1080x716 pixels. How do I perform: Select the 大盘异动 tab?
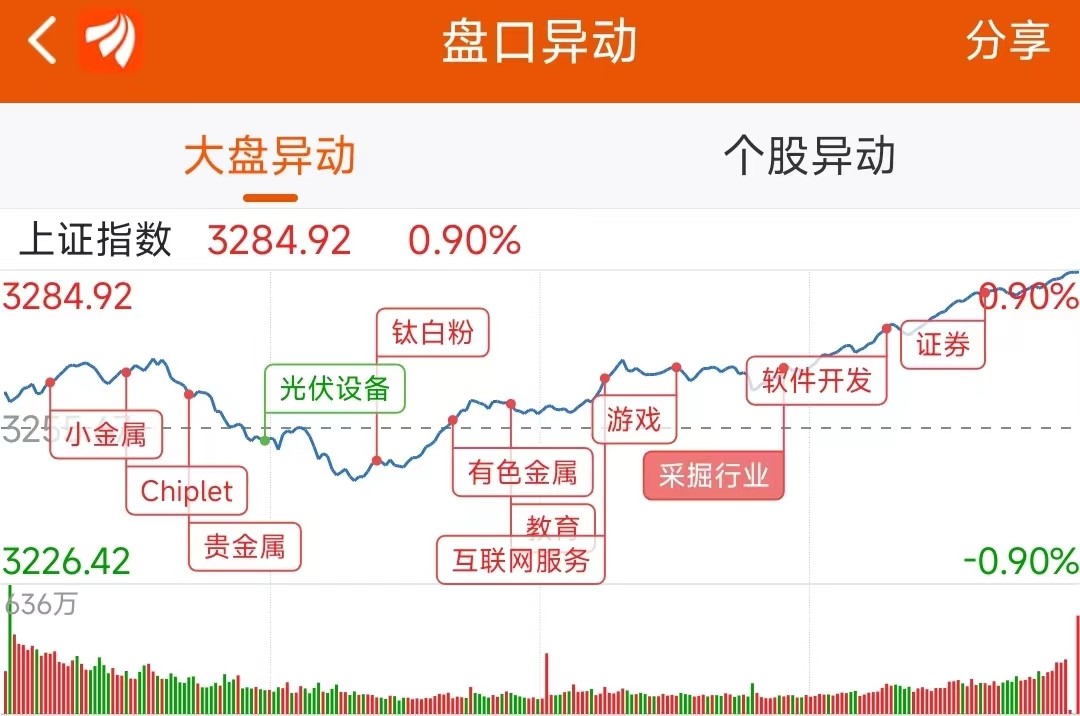[x=269, y=156]
